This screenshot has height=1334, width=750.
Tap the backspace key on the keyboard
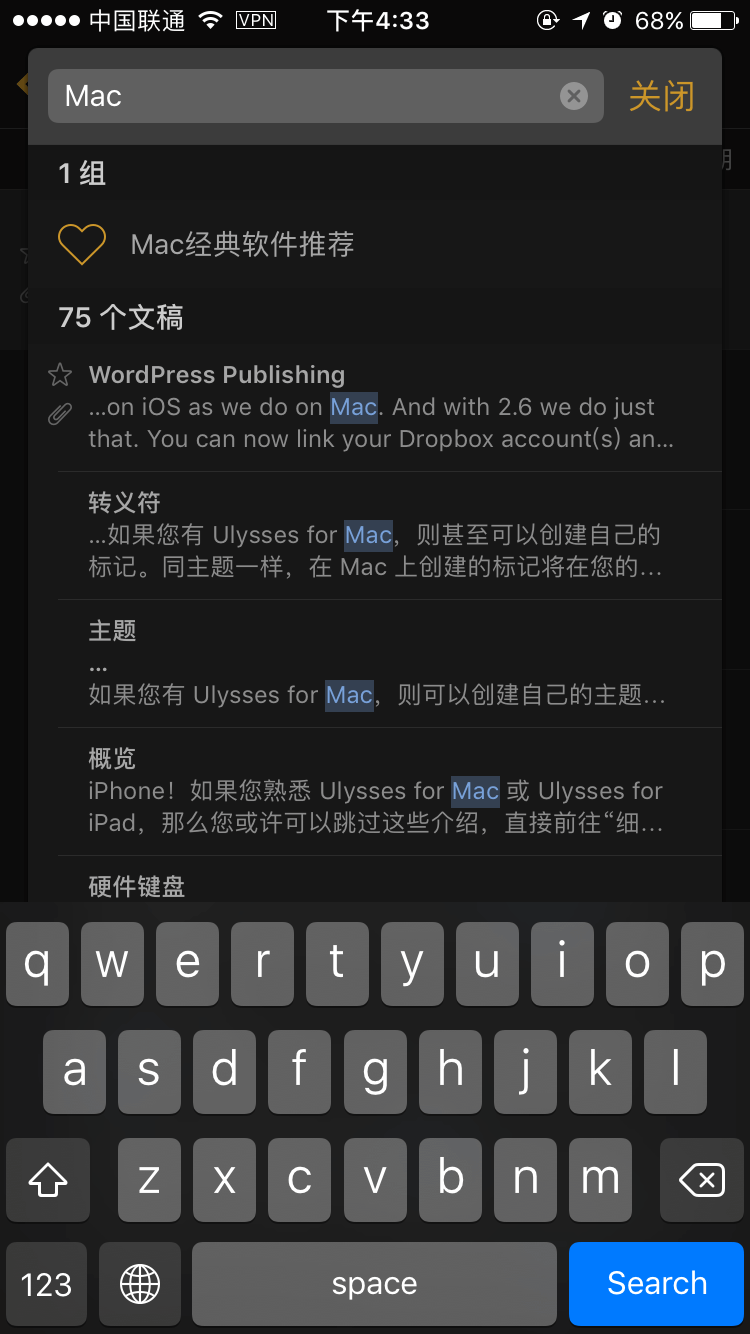[702, 1180]
